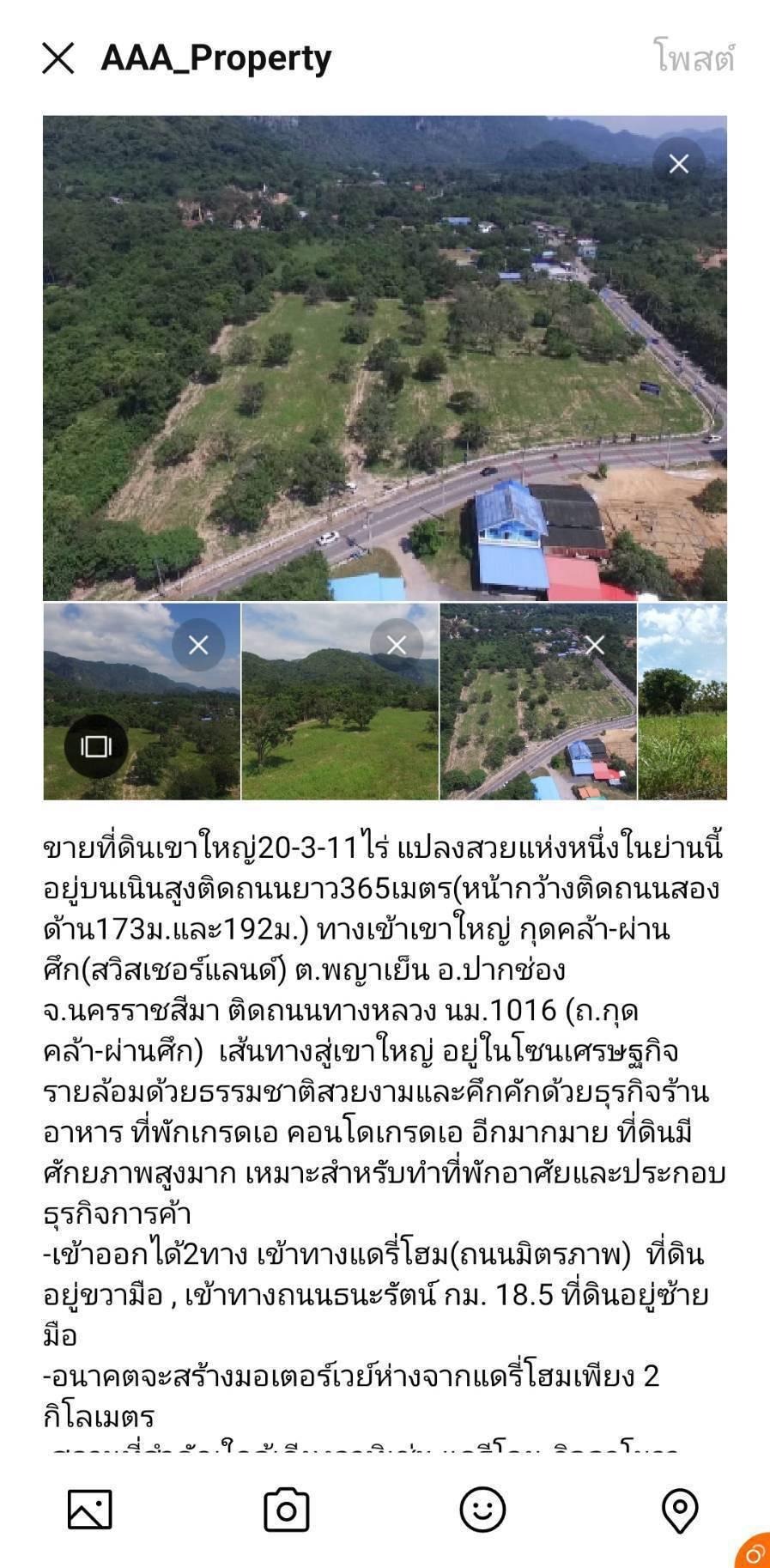Screen dimensions: 770x1568
Task: Add a picture from the gallery
Action: [90, 1509]
